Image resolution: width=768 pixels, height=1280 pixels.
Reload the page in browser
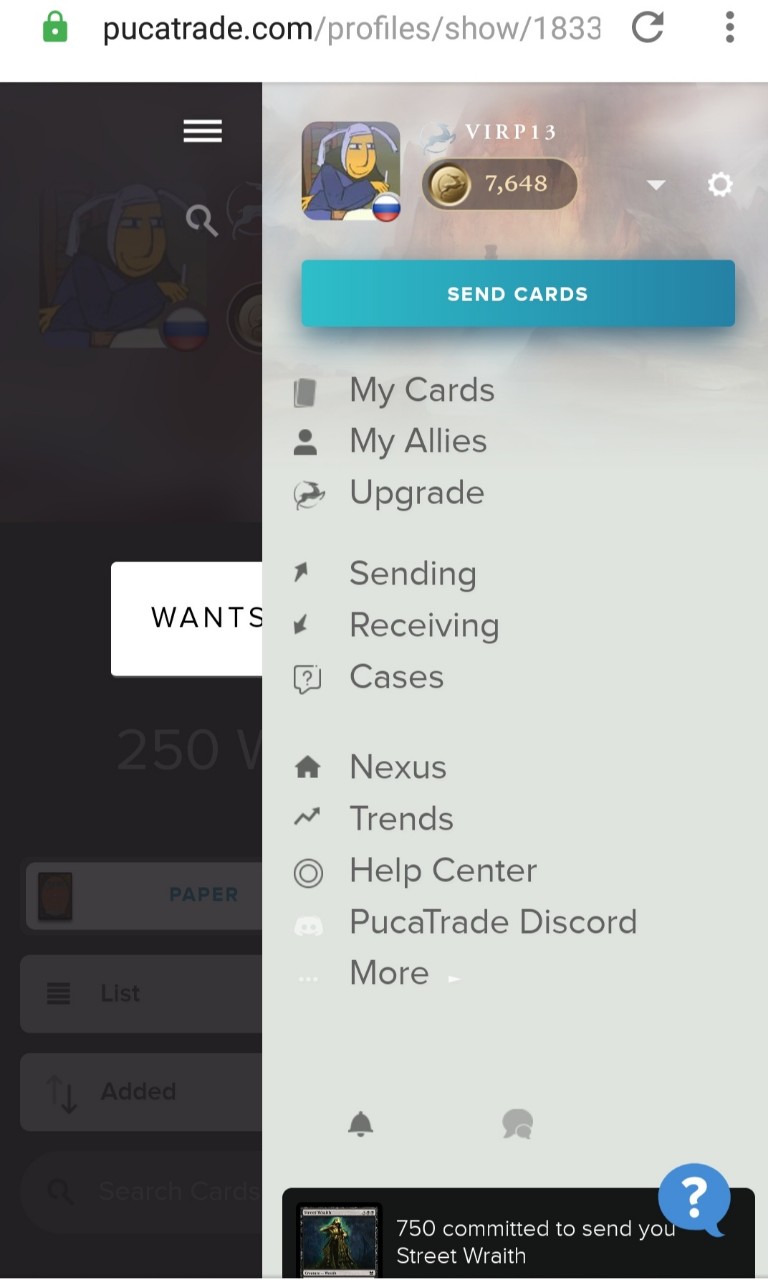coord(648,29)
